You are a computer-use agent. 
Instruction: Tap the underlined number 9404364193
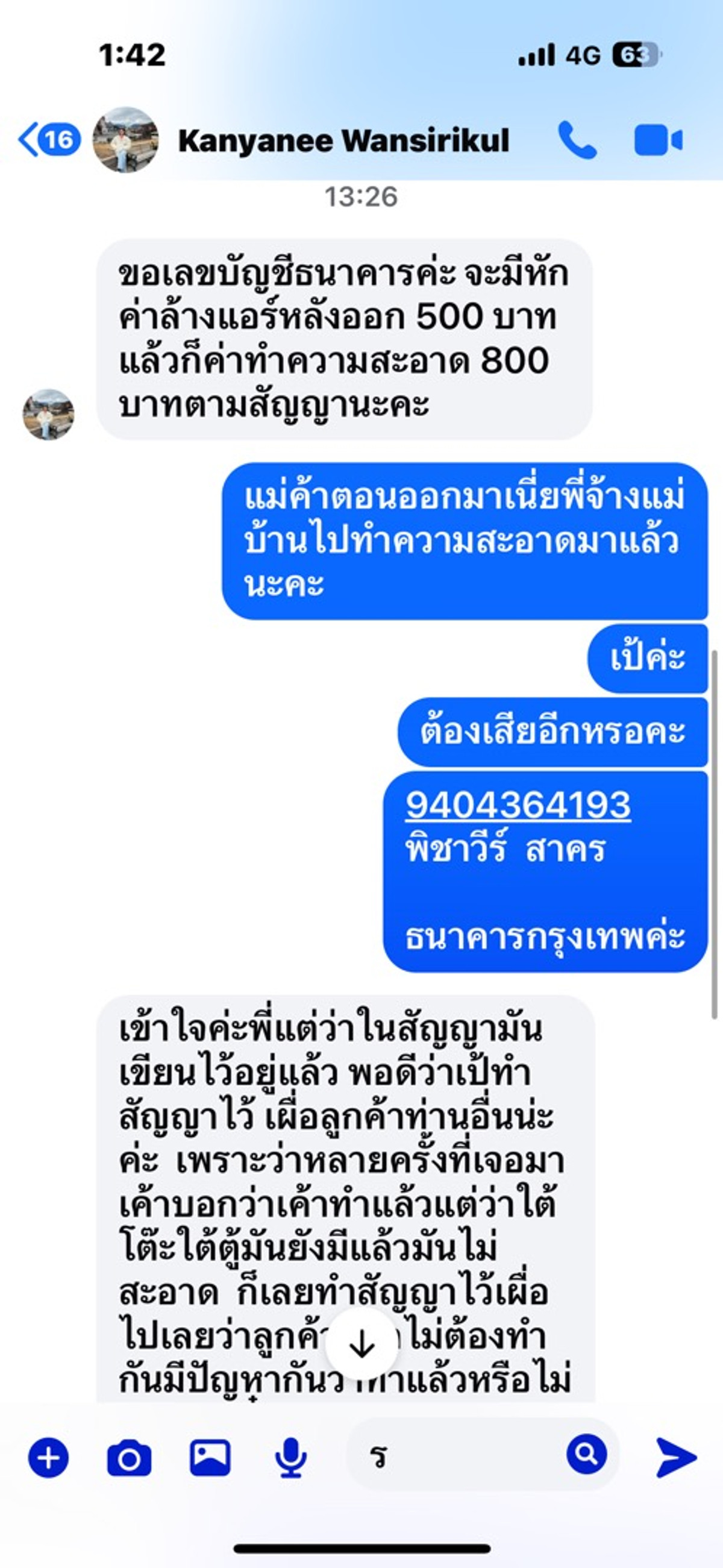(x=518, y=805)
